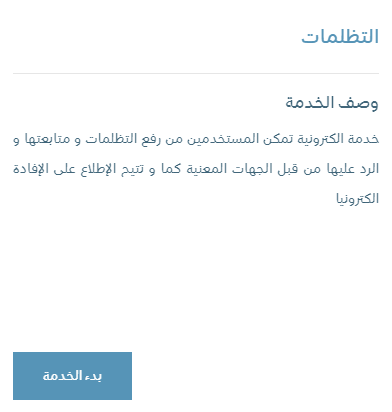Tap the بدء الخدمة button
Viewport: 392px width, 412px height.
point(72,376)
